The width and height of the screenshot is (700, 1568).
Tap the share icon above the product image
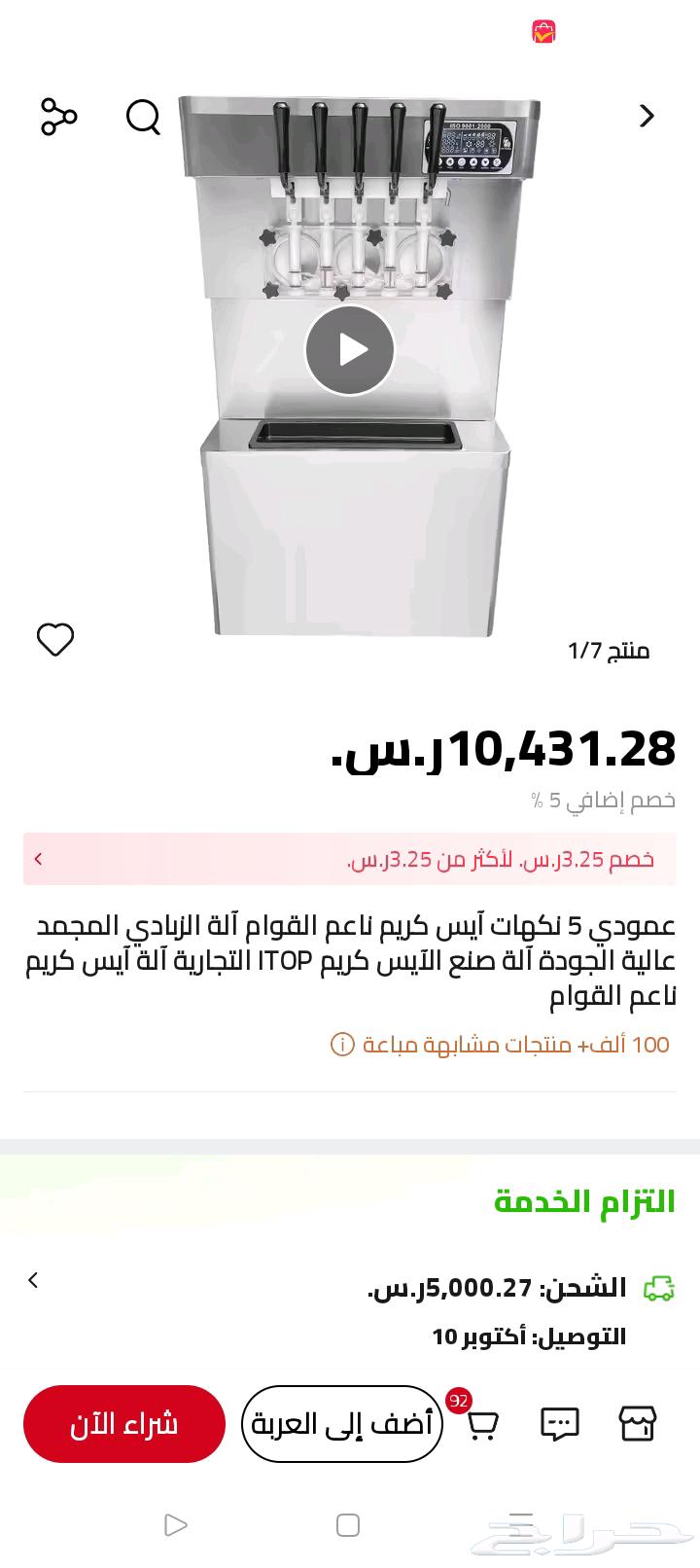tap(60, 116)
